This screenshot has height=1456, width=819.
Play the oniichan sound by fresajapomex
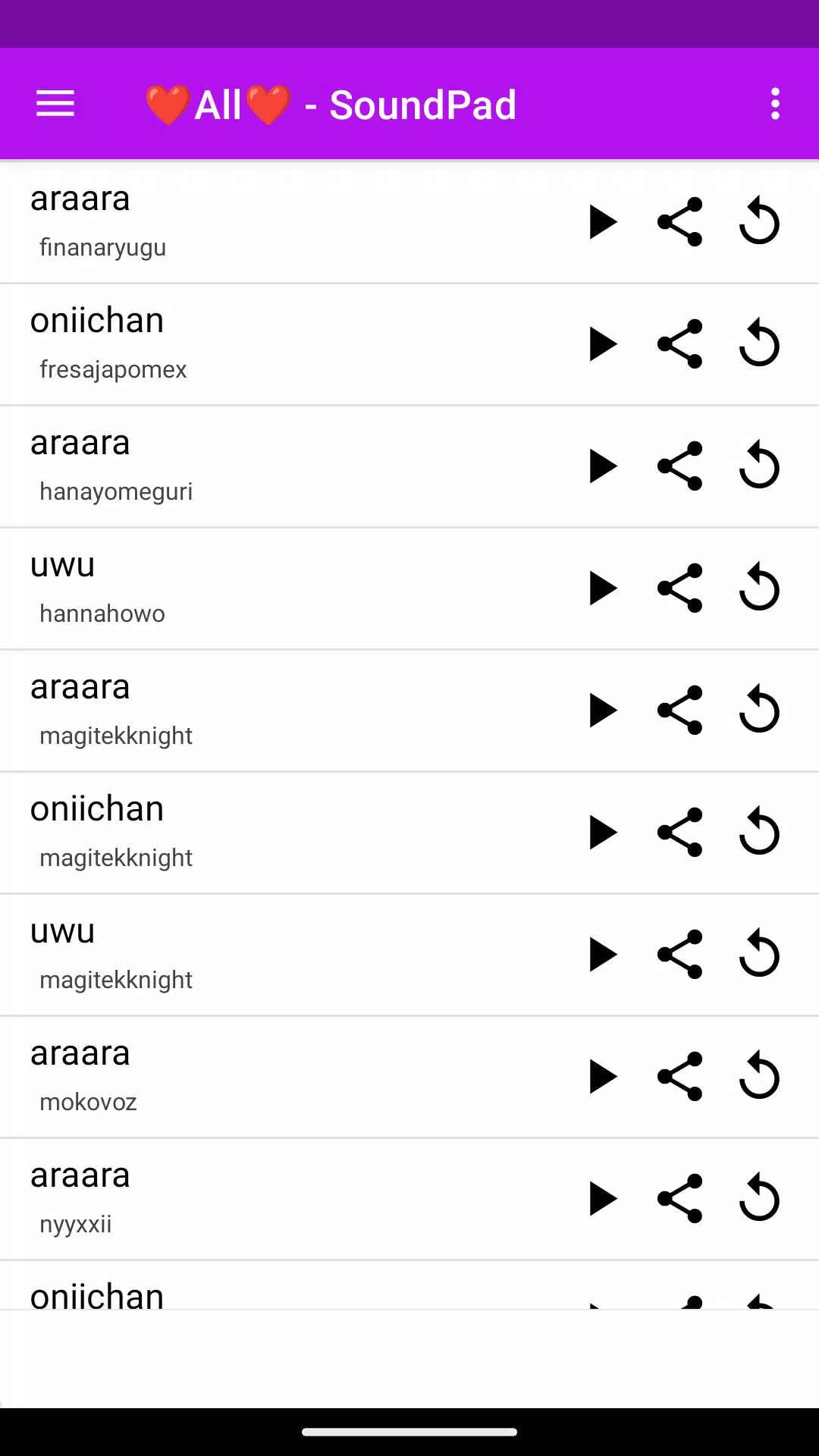pyautogui.click(x=603, y=344)
